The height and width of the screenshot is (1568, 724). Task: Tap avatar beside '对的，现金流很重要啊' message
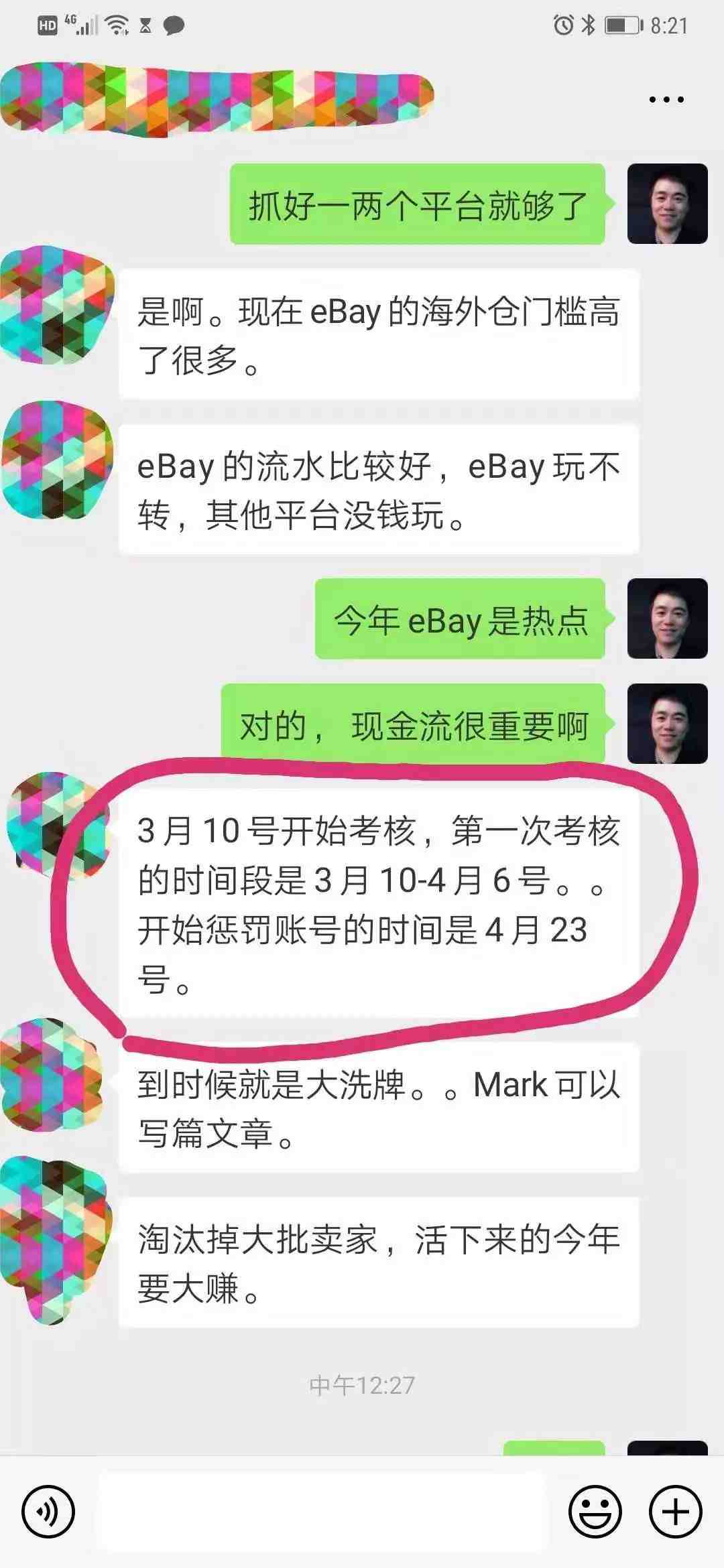pos(667,724)
